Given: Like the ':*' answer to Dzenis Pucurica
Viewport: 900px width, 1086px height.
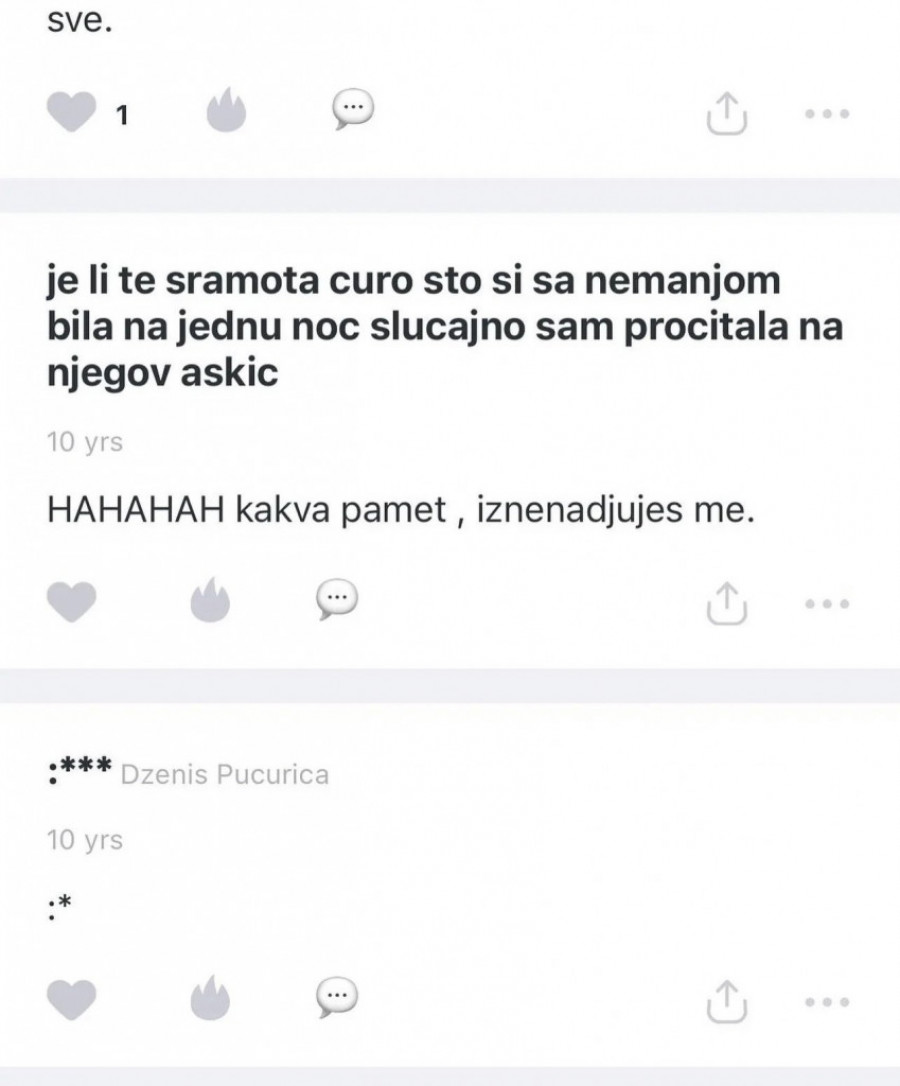Looking at the screenshot, I should point(71,997).
